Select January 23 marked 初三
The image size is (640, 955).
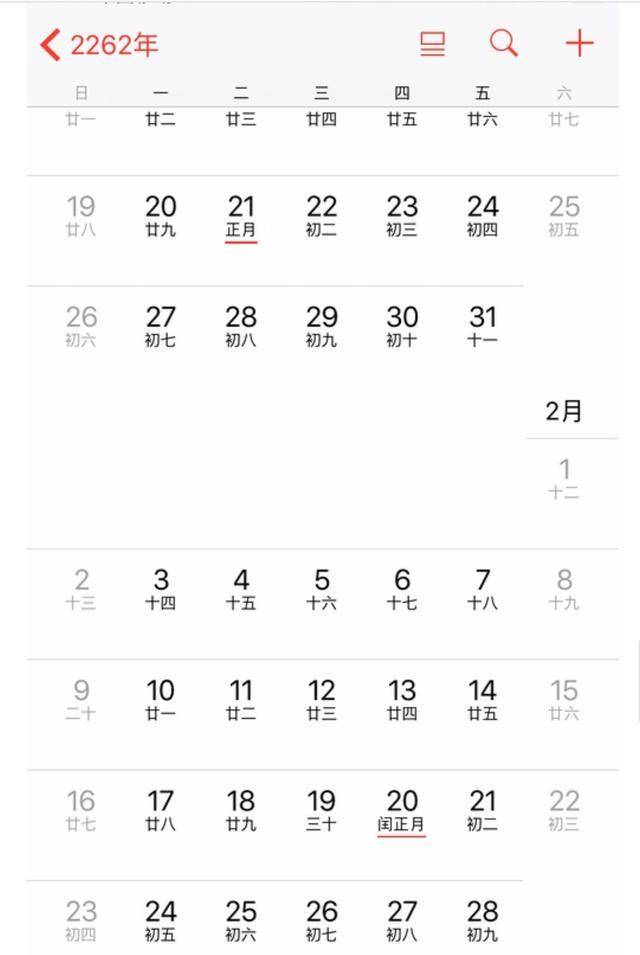(402, 215)
